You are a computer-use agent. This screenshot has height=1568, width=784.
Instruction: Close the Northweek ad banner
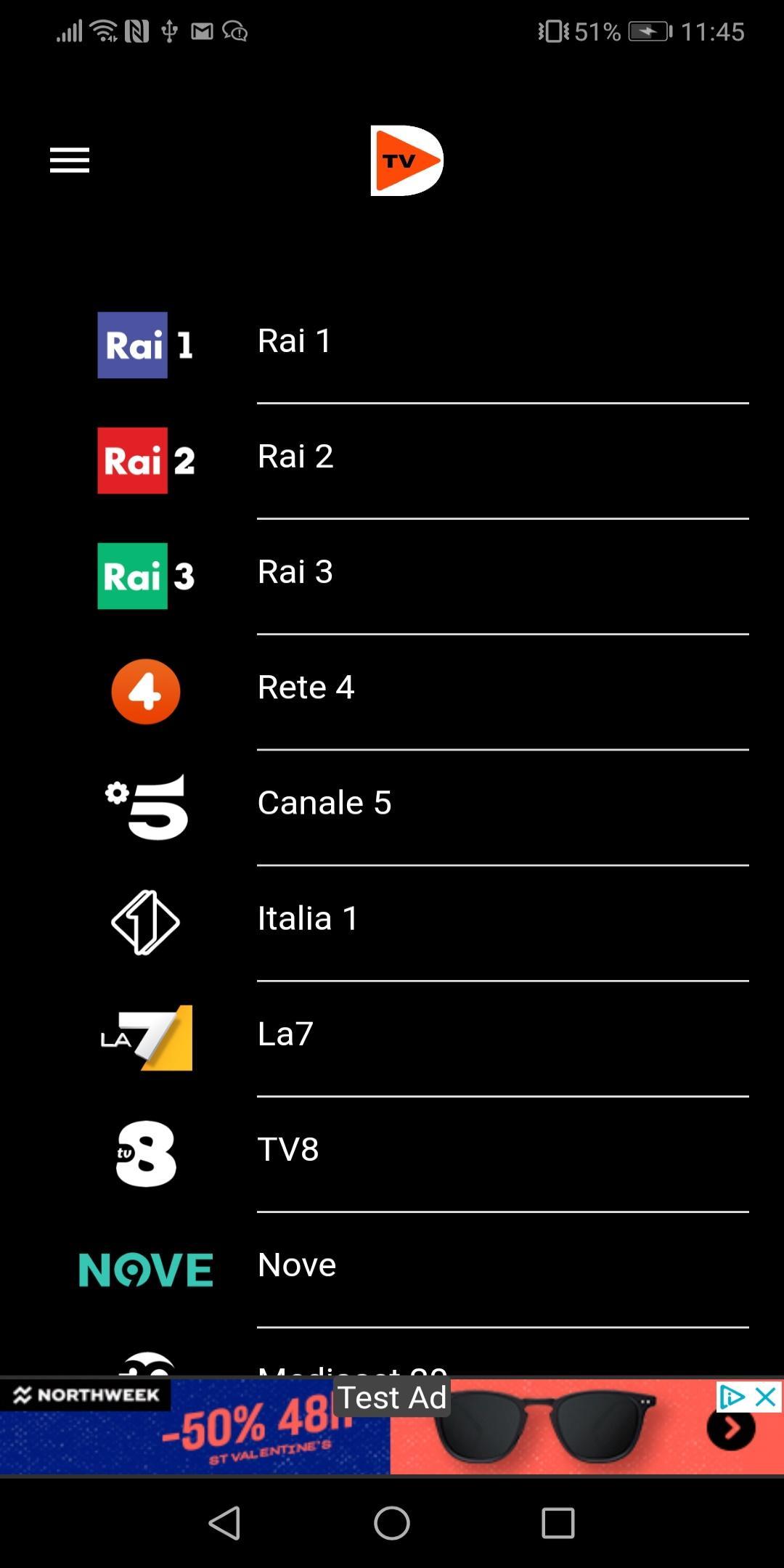[x=767, y=1397]
